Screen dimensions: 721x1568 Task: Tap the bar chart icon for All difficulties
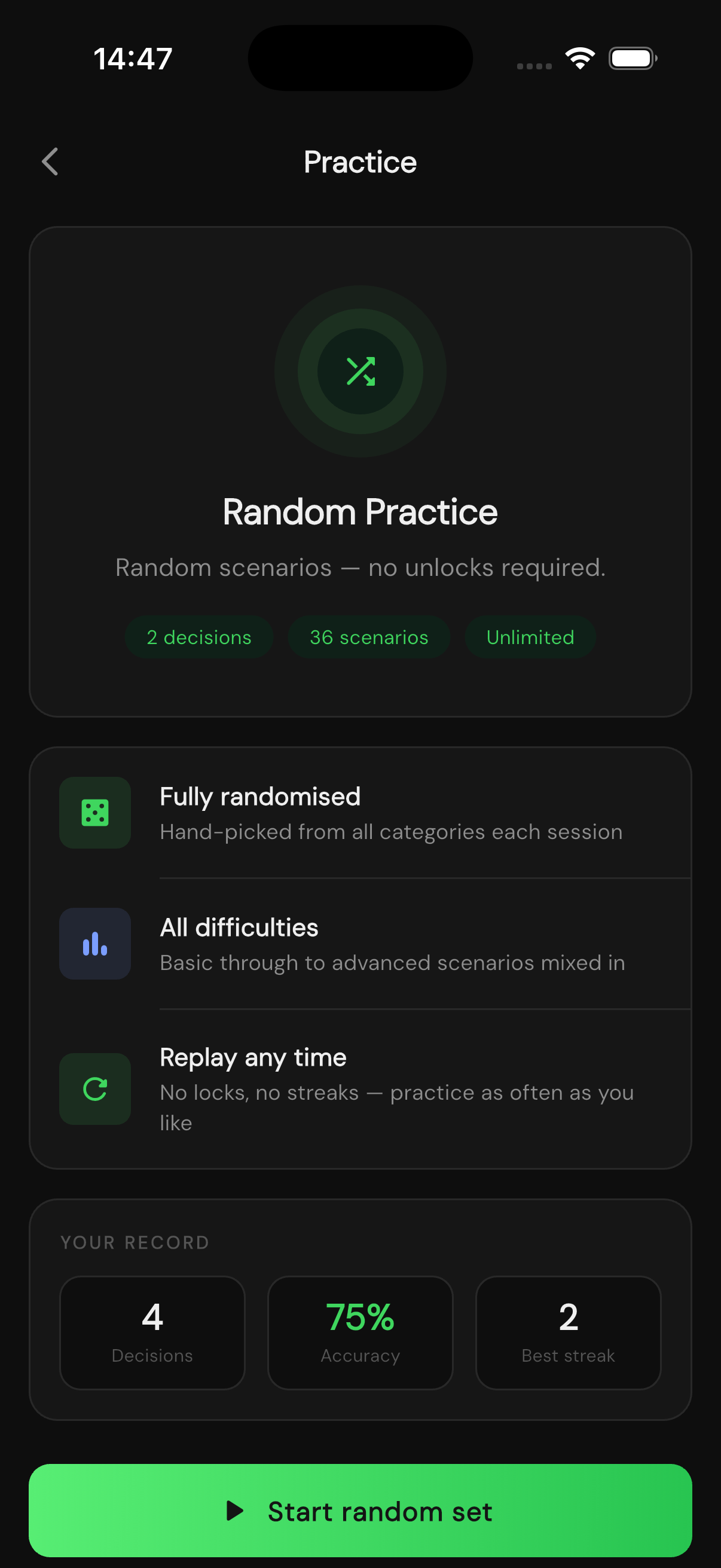pyautogui.click(x=94, y=944)
